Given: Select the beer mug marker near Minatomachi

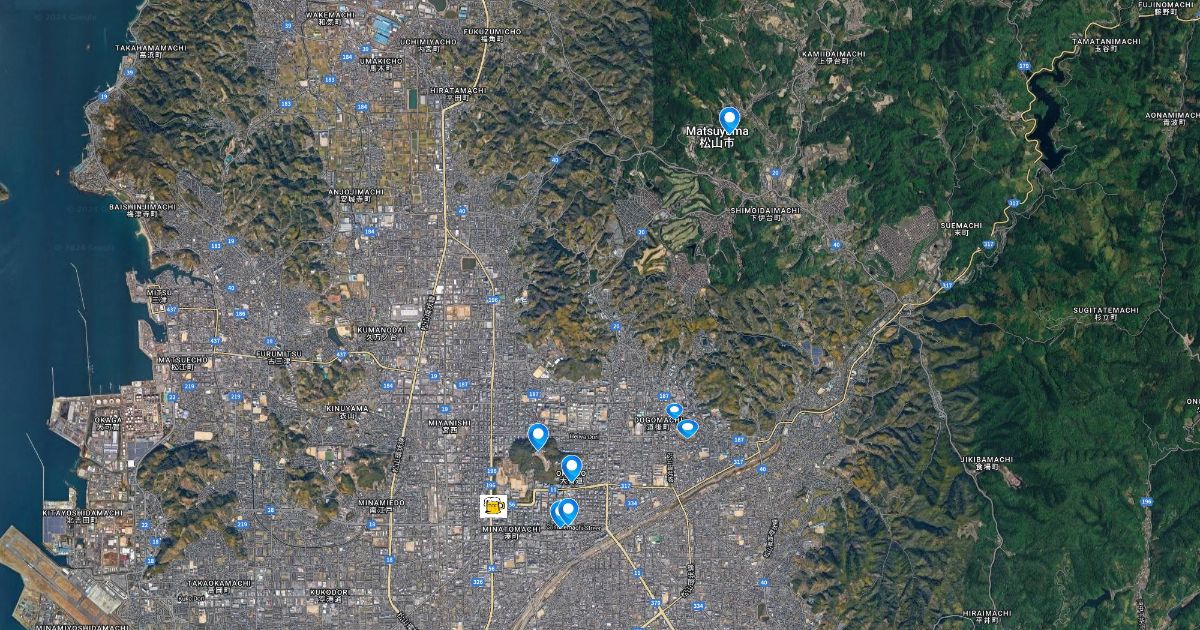Looking at the screenshot, I should [493, 506].
